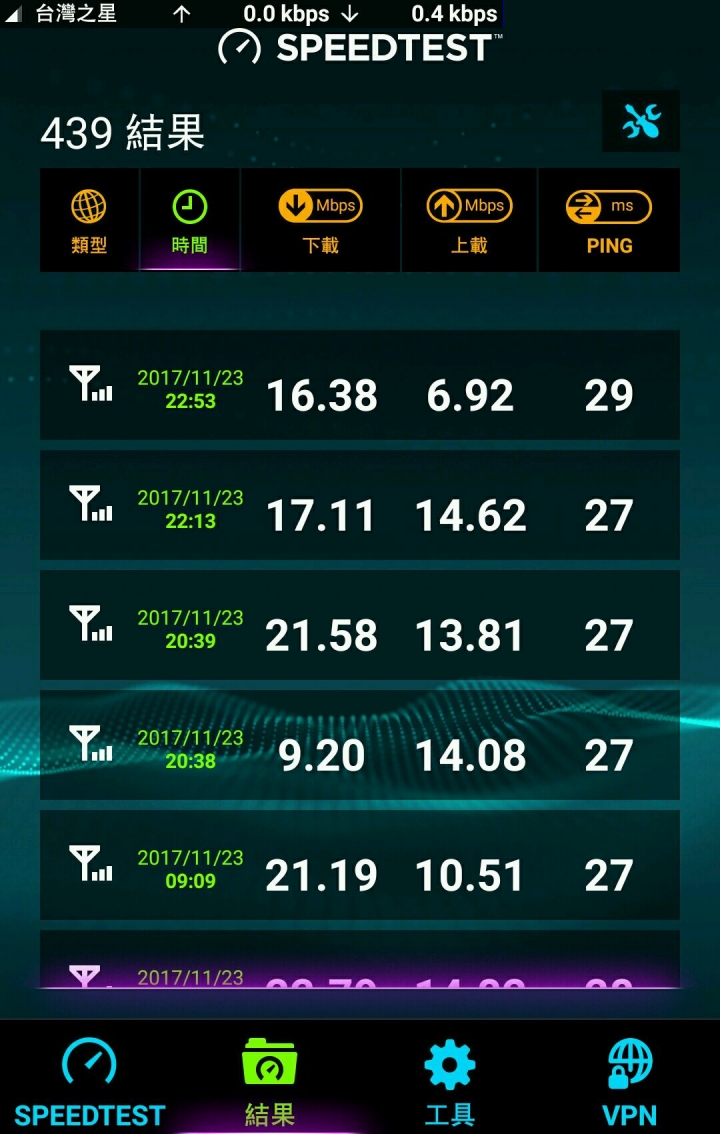Go to the 結果 tab
This screenshot has height=1134, width=720.
(270, 1080)
